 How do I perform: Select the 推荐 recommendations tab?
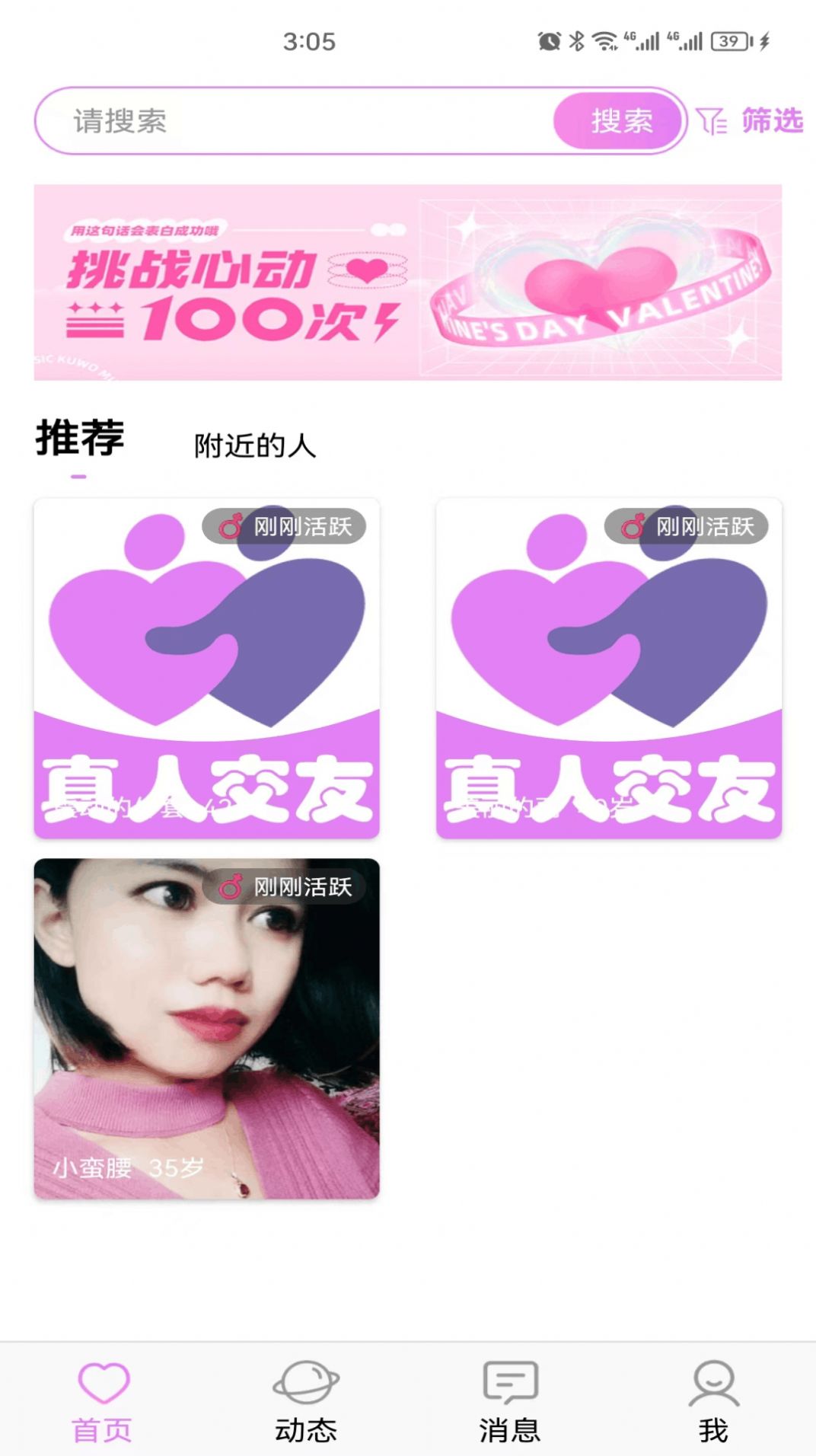click(81, 438)
